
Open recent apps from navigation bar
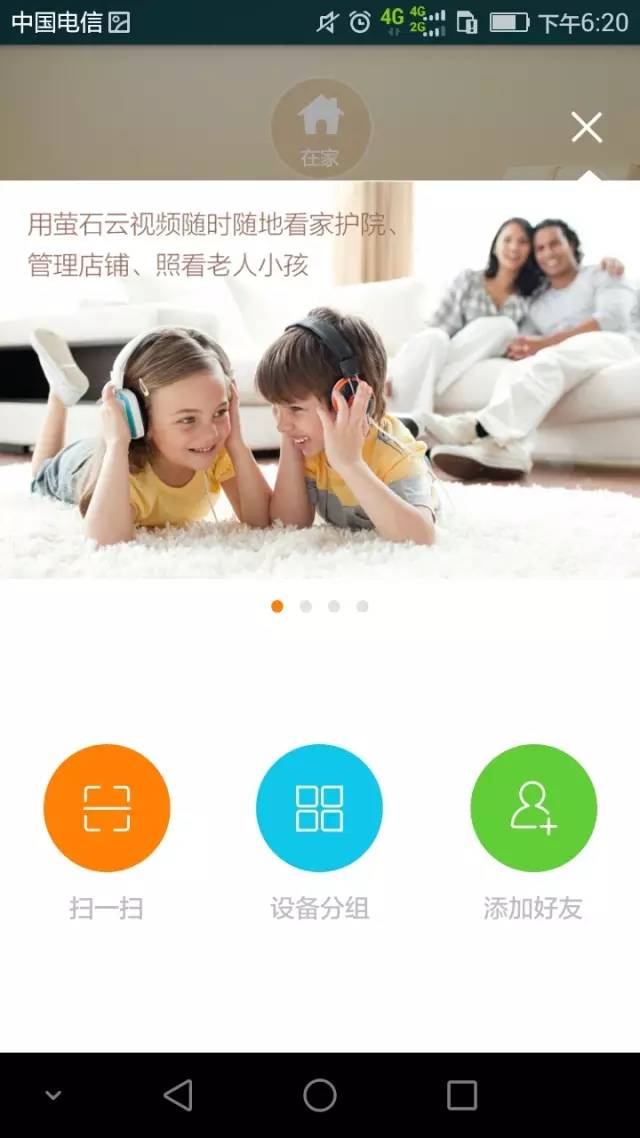[x=462, y=1095]
